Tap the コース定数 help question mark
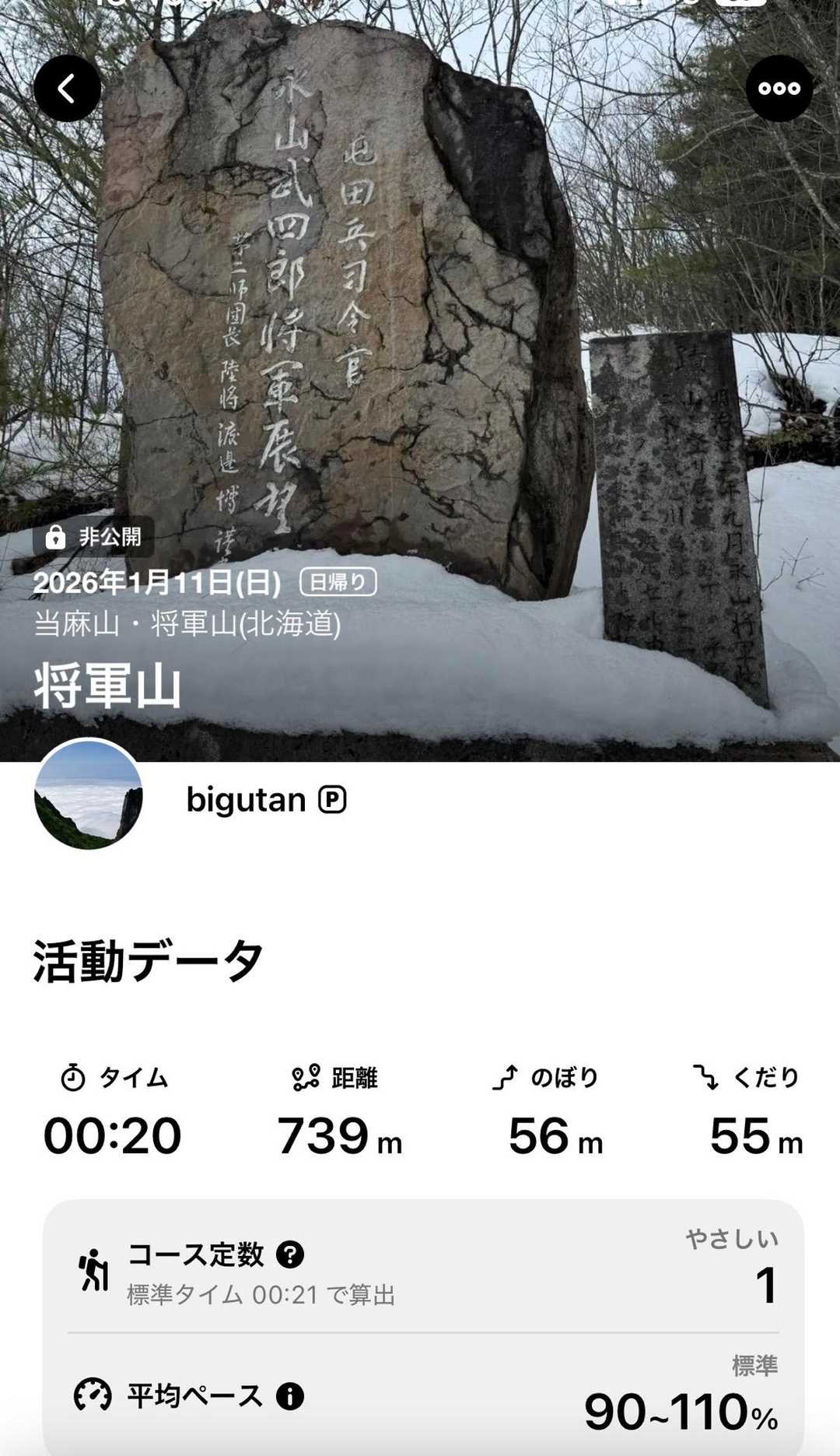Screen dimensions: 840x1456 tap(290, 1254)
